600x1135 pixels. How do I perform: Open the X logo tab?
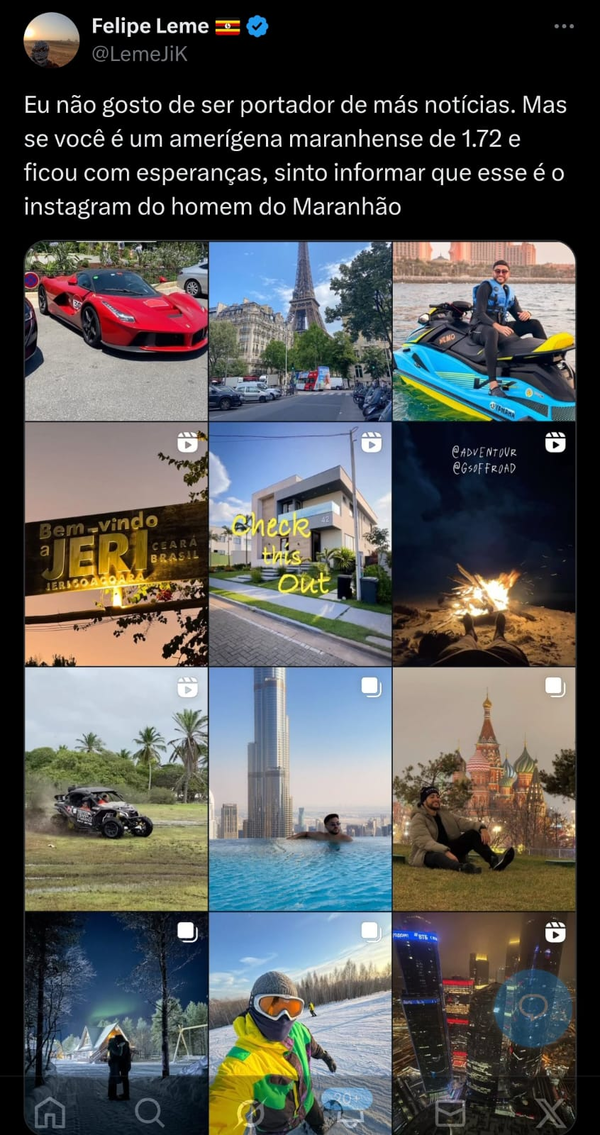point(550,1113)
